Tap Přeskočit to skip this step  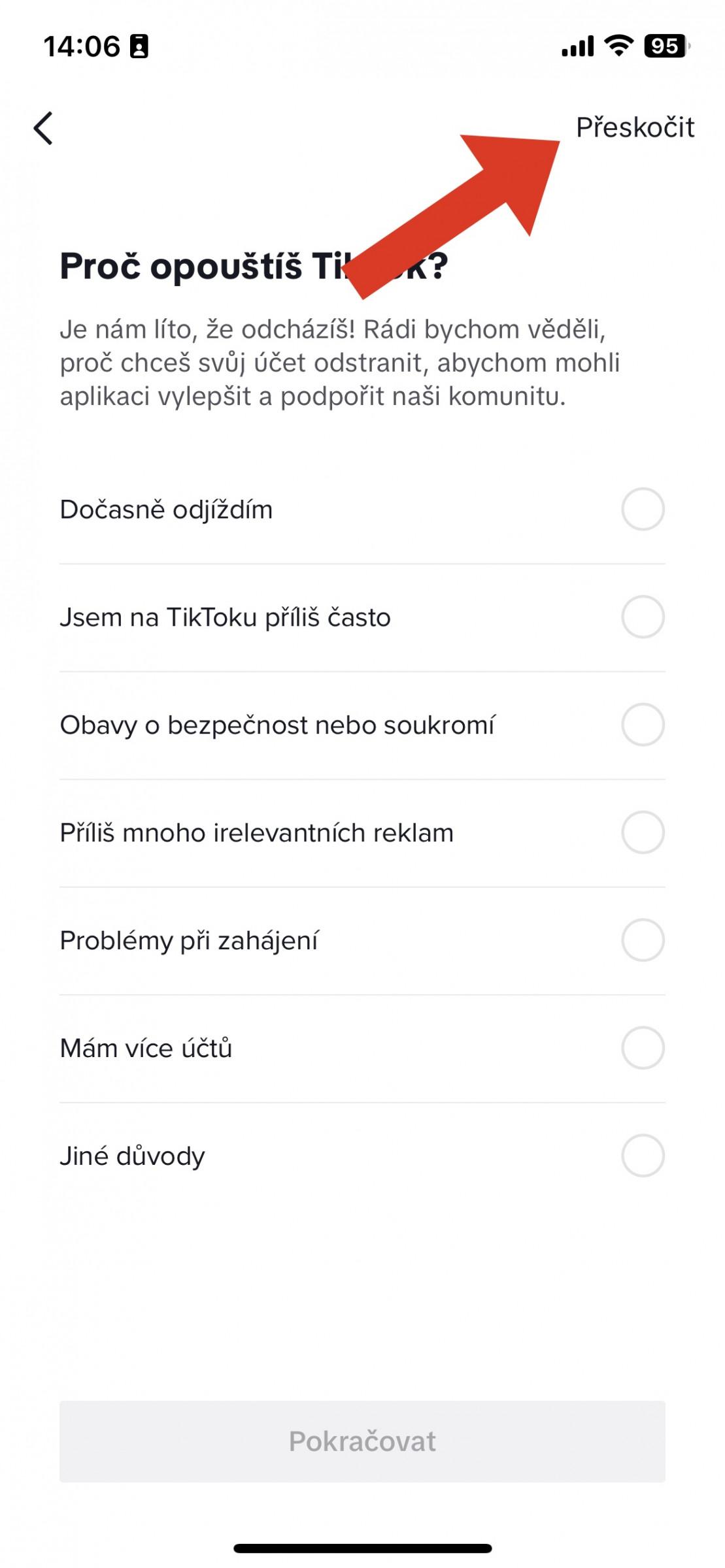click(x=635, y=127)
